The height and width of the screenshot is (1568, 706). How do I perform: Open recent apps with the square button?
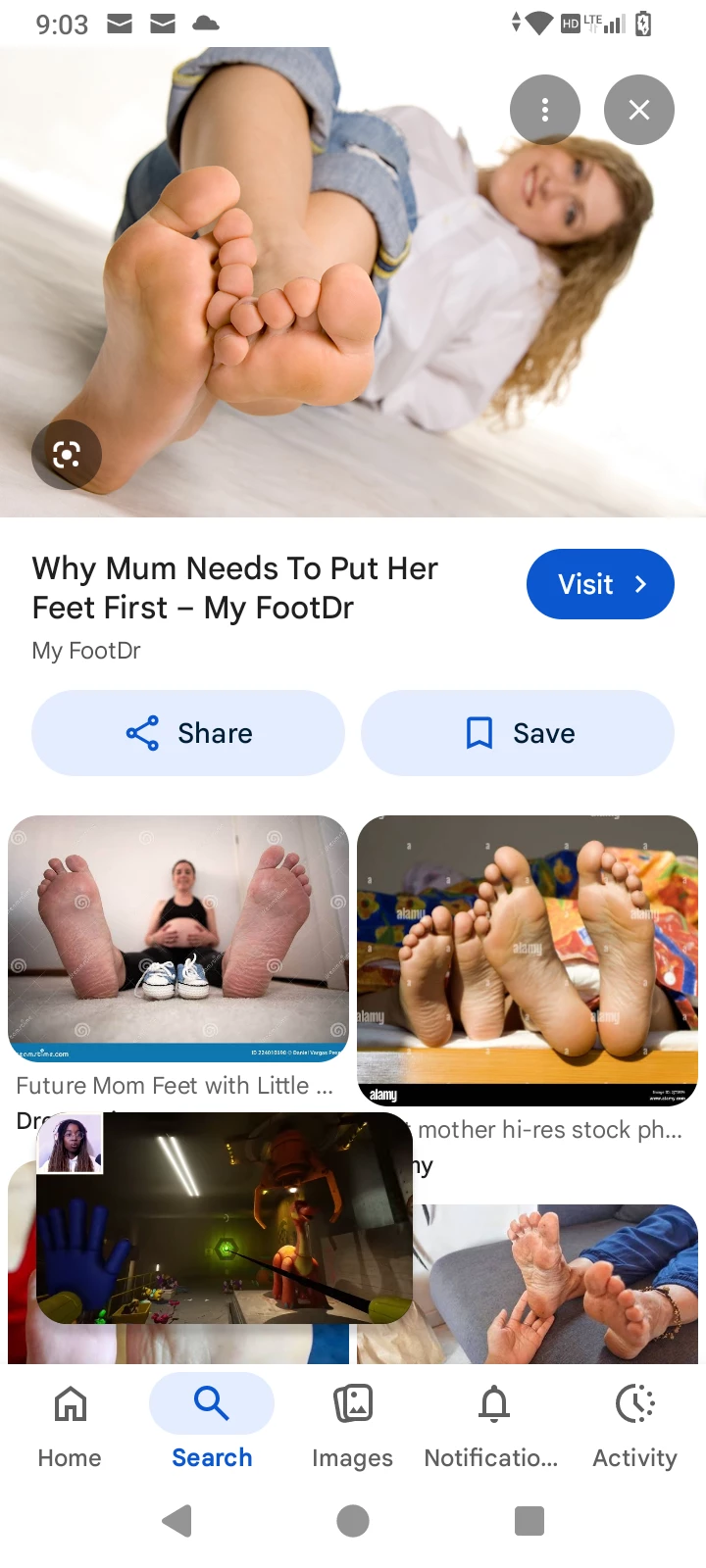tap(529, 1521)
